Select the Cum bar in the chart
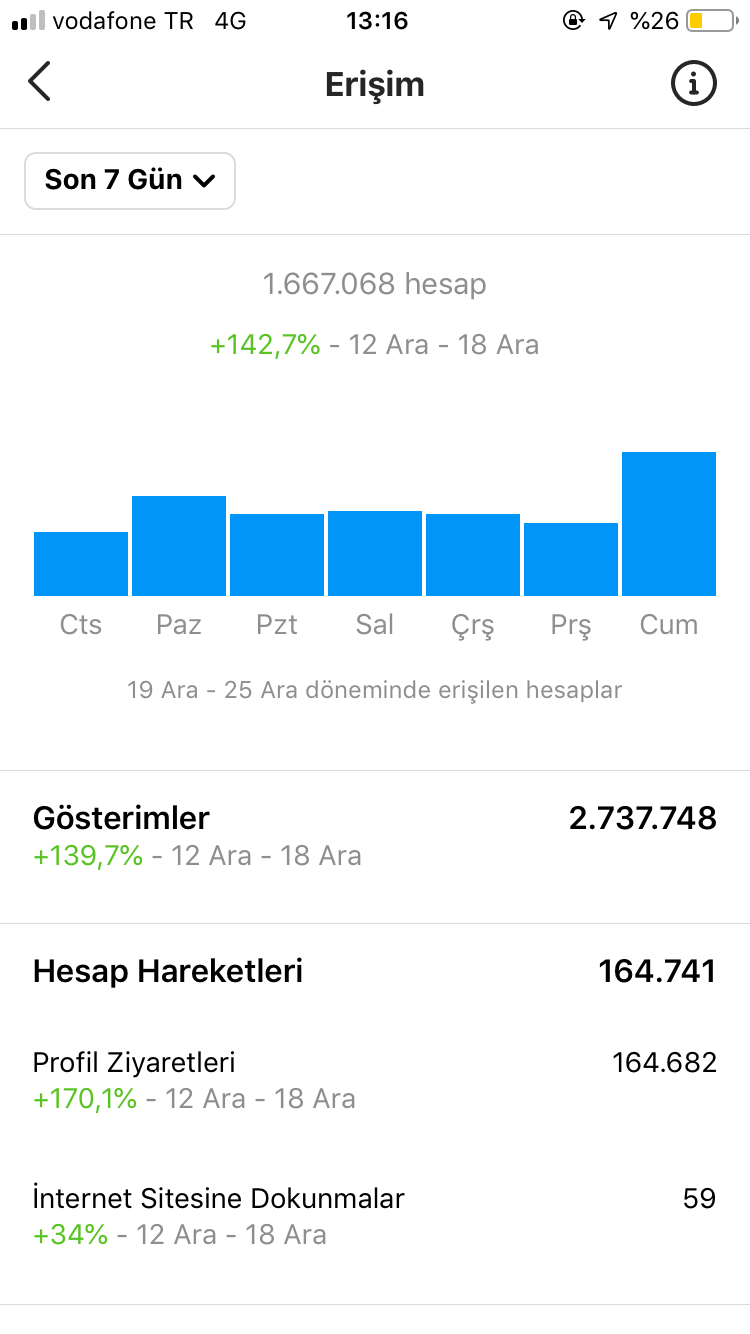The height and width of the screenshot is (1334, 750). 669,524
